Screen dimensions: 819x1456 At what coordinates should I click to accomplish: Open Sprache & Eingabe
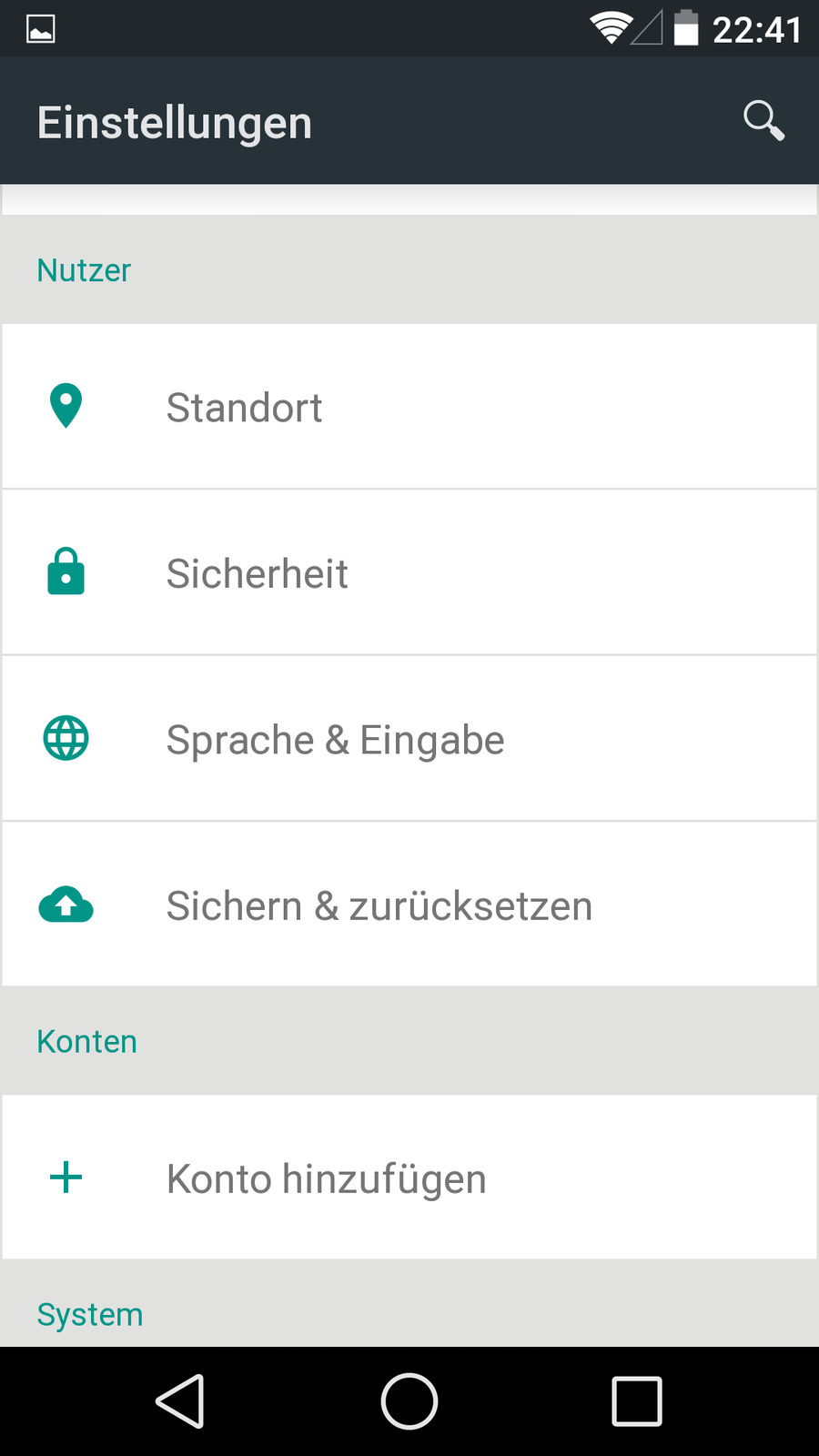409,739
